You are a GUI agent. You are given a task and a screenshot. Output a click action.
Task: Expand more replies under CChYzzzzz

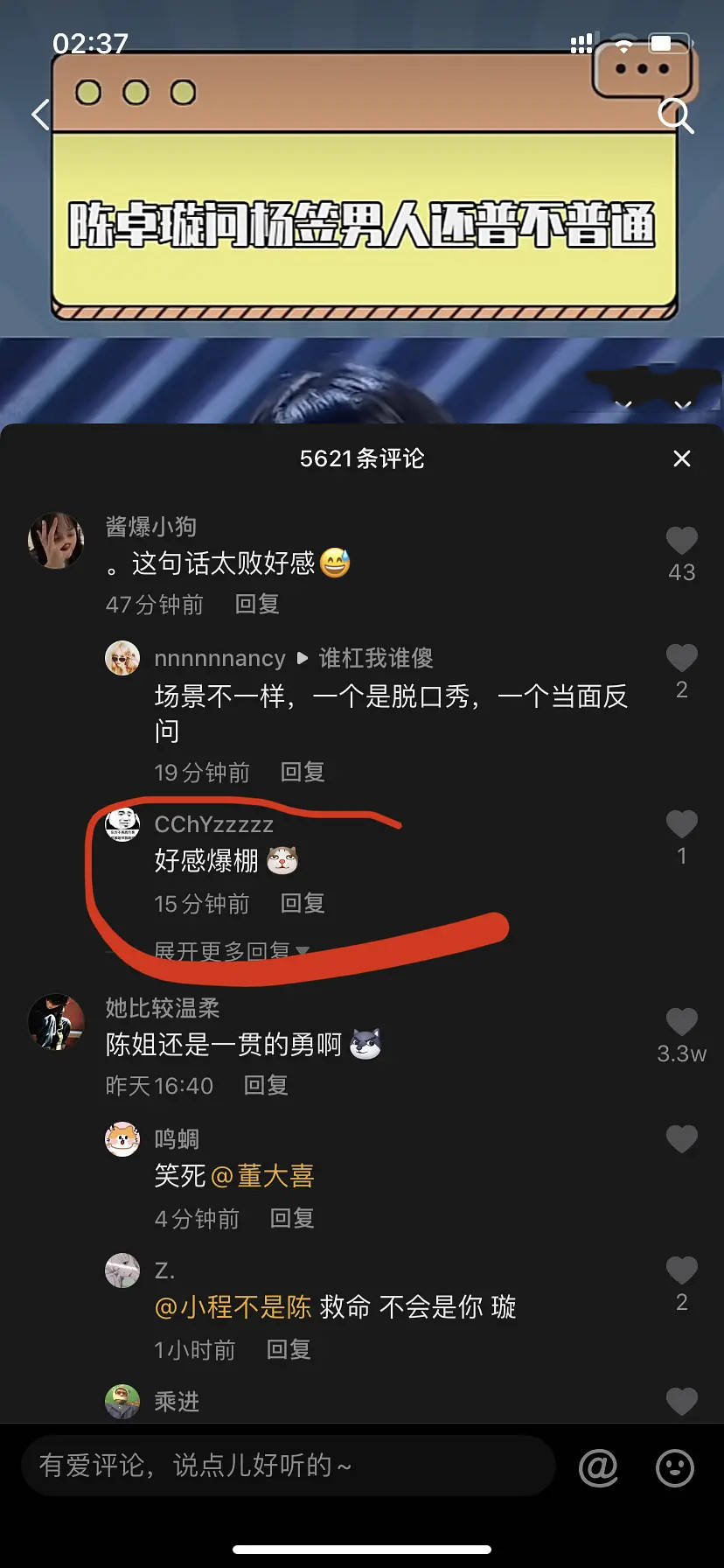[231, 951]
